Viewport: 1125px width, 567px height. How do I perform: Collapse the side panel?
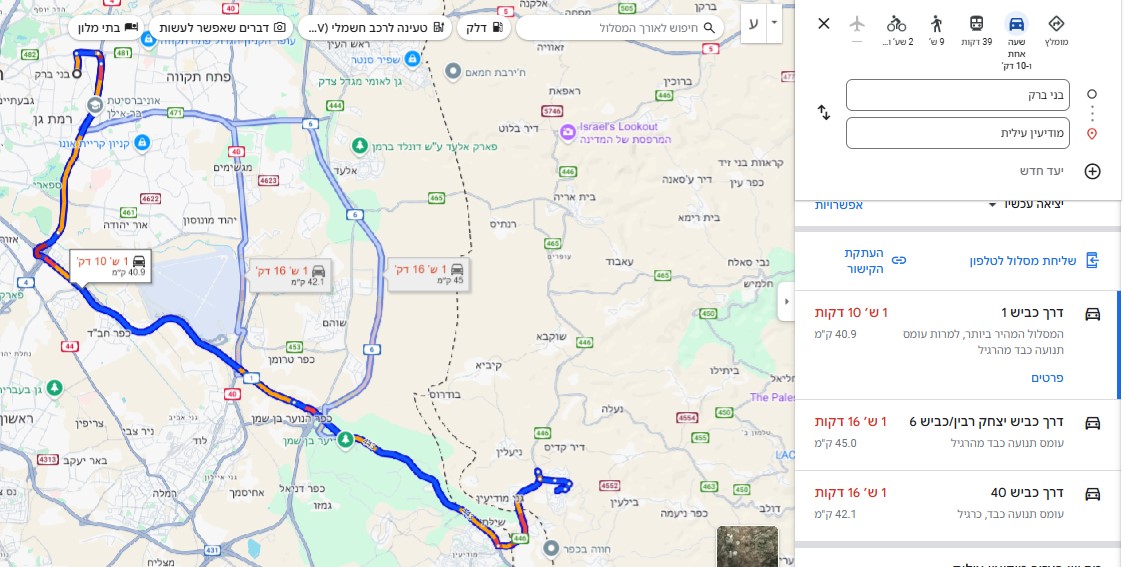pyautogui.click(x=786, y=301)
